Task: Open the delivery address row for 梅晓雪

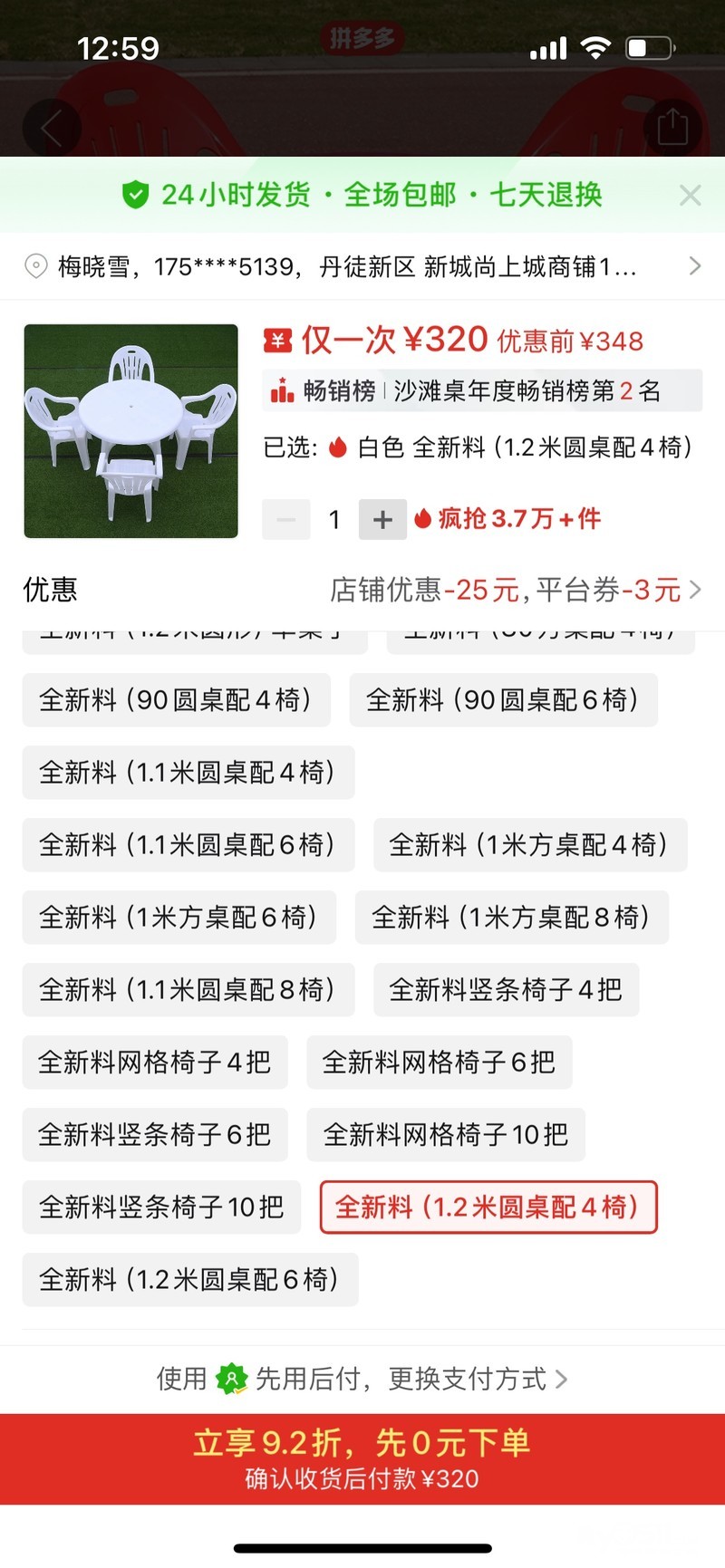Action: pos(362,266)
